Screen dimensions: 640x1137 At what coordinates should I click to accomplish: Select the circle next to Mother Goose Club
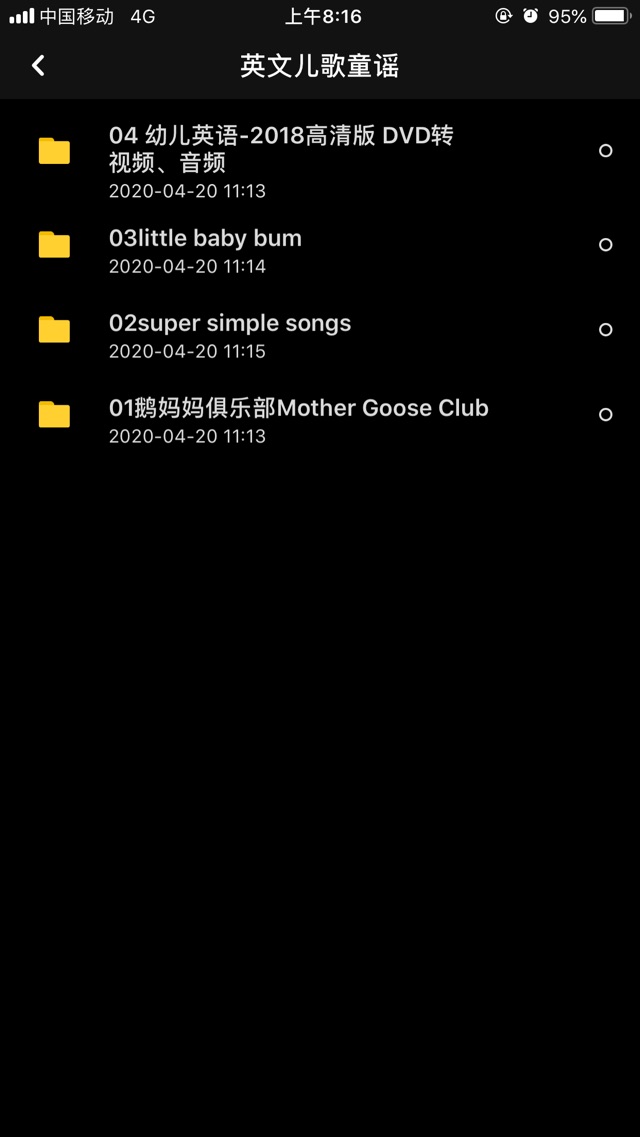(605, 415)
